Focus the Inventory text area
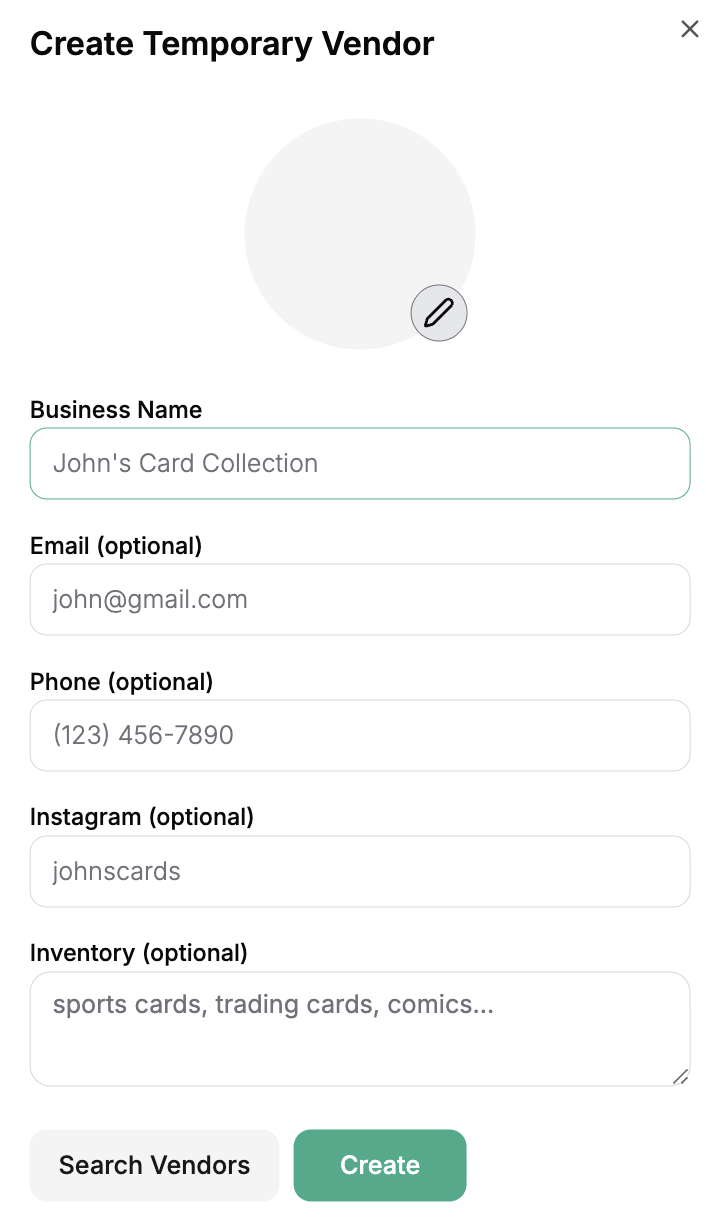Screen dimensions: 706x1218 point(360,1028)
